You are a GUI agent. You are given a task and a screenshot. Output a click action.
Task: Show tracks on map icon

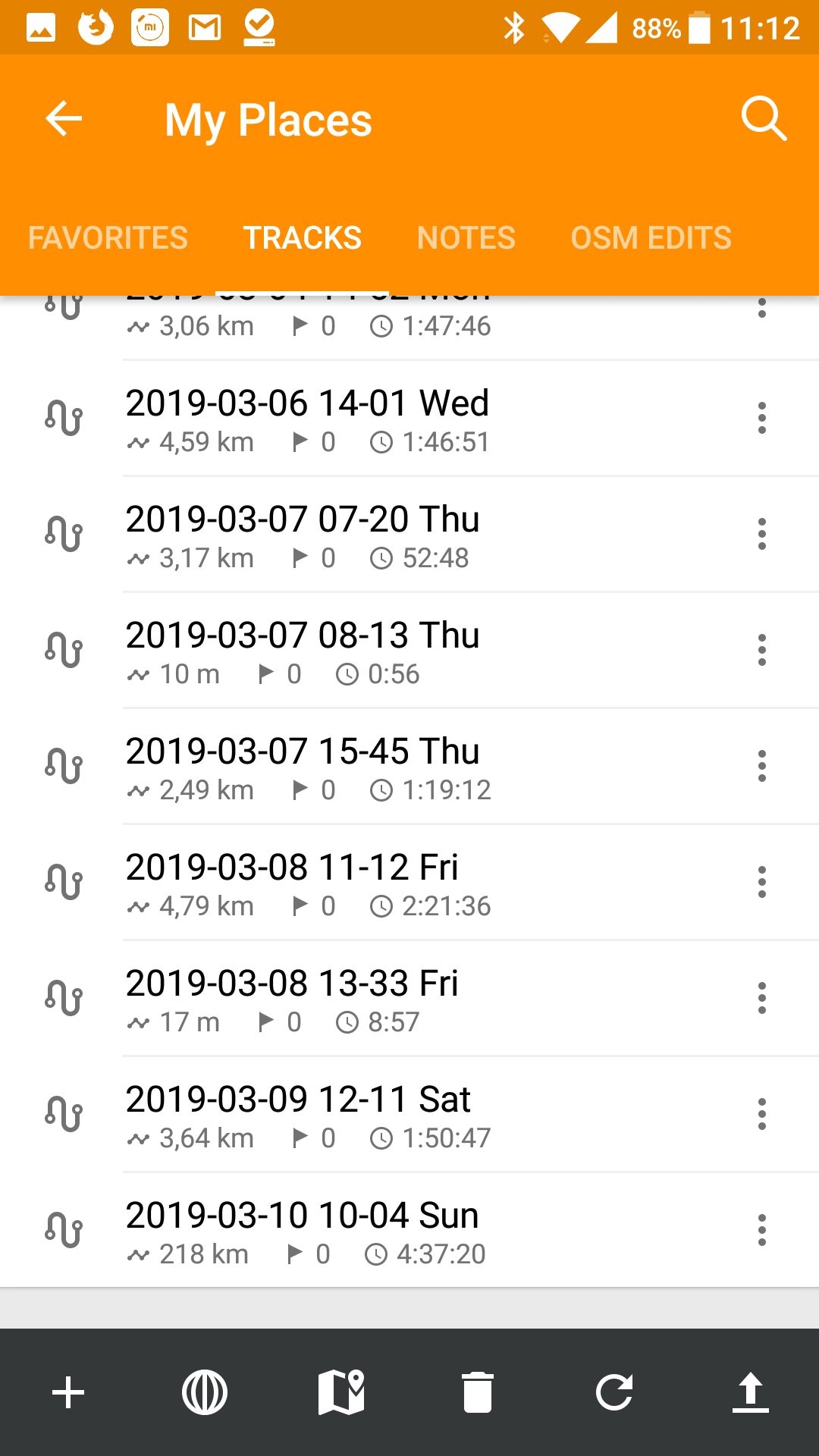(341, 1393)
